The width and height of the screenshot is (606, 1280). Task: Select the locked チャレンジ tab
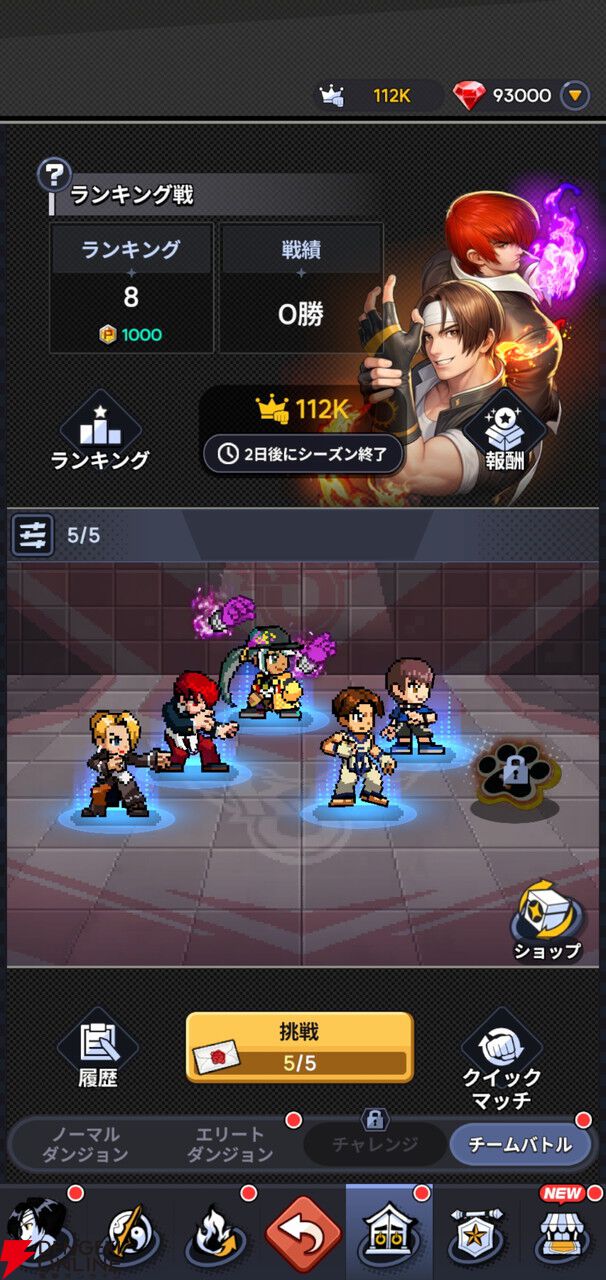tap(374, 1143)
